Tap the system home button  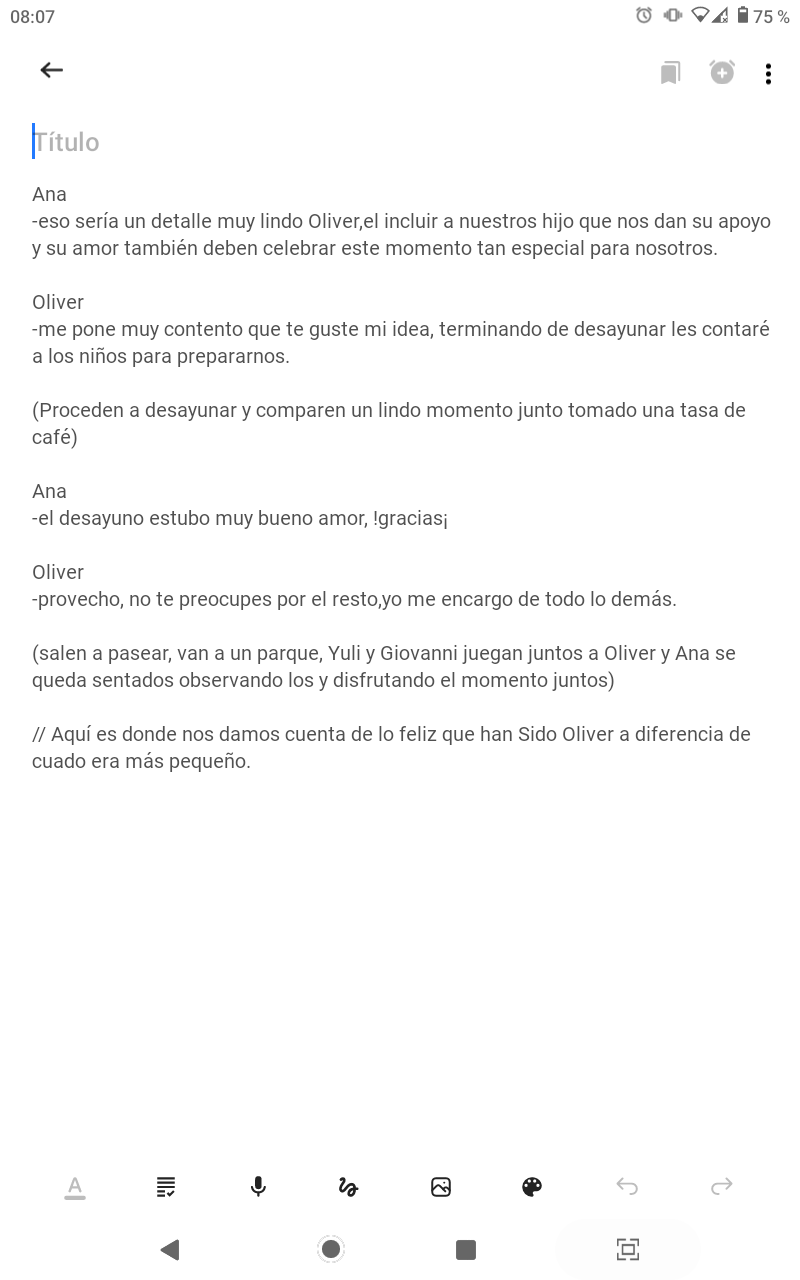tap(331, 1249)
